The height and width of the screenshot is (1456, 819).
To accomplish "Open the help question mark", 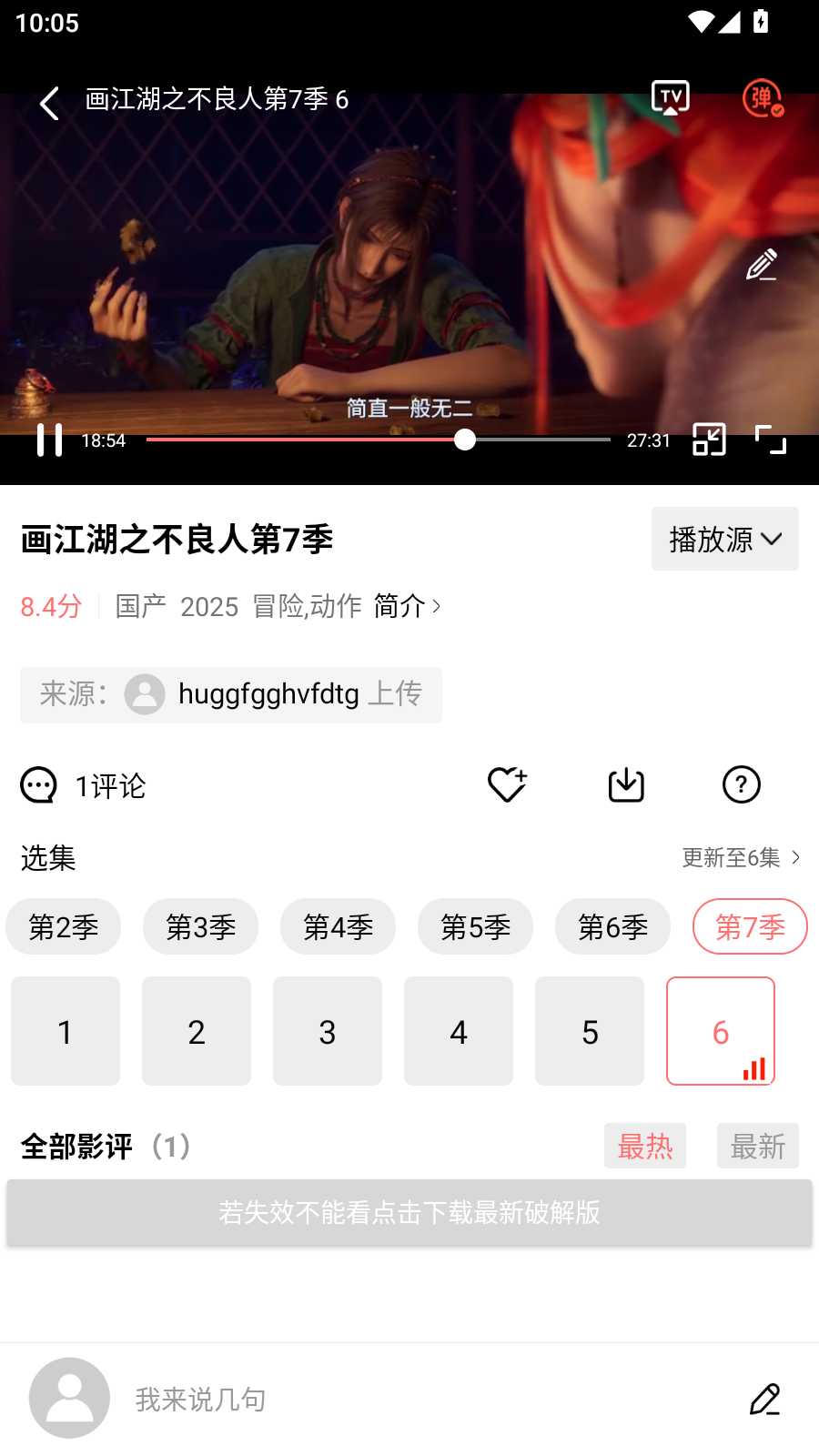I will [x=742, y=784].
